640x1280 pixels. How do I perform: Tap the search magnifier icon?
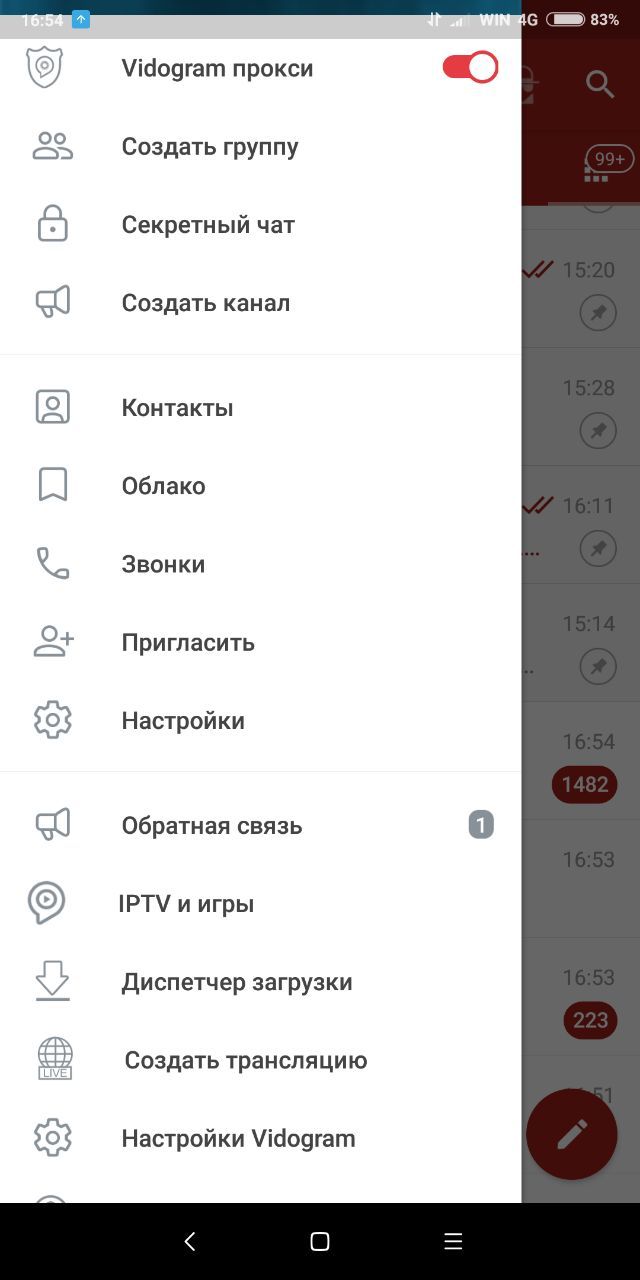coord(600,84)
